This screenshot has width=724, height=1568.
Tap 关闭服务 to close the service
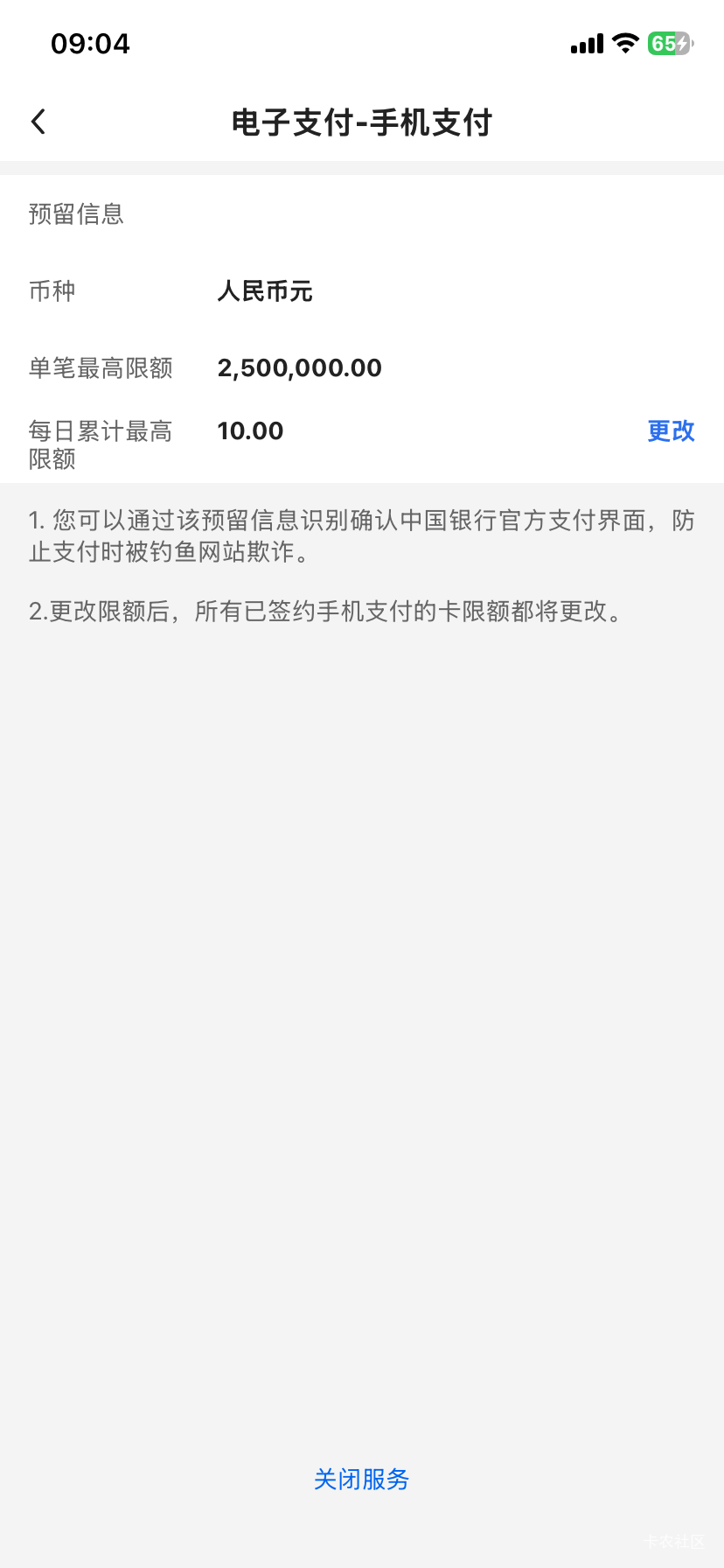[x=361, y=1479]
